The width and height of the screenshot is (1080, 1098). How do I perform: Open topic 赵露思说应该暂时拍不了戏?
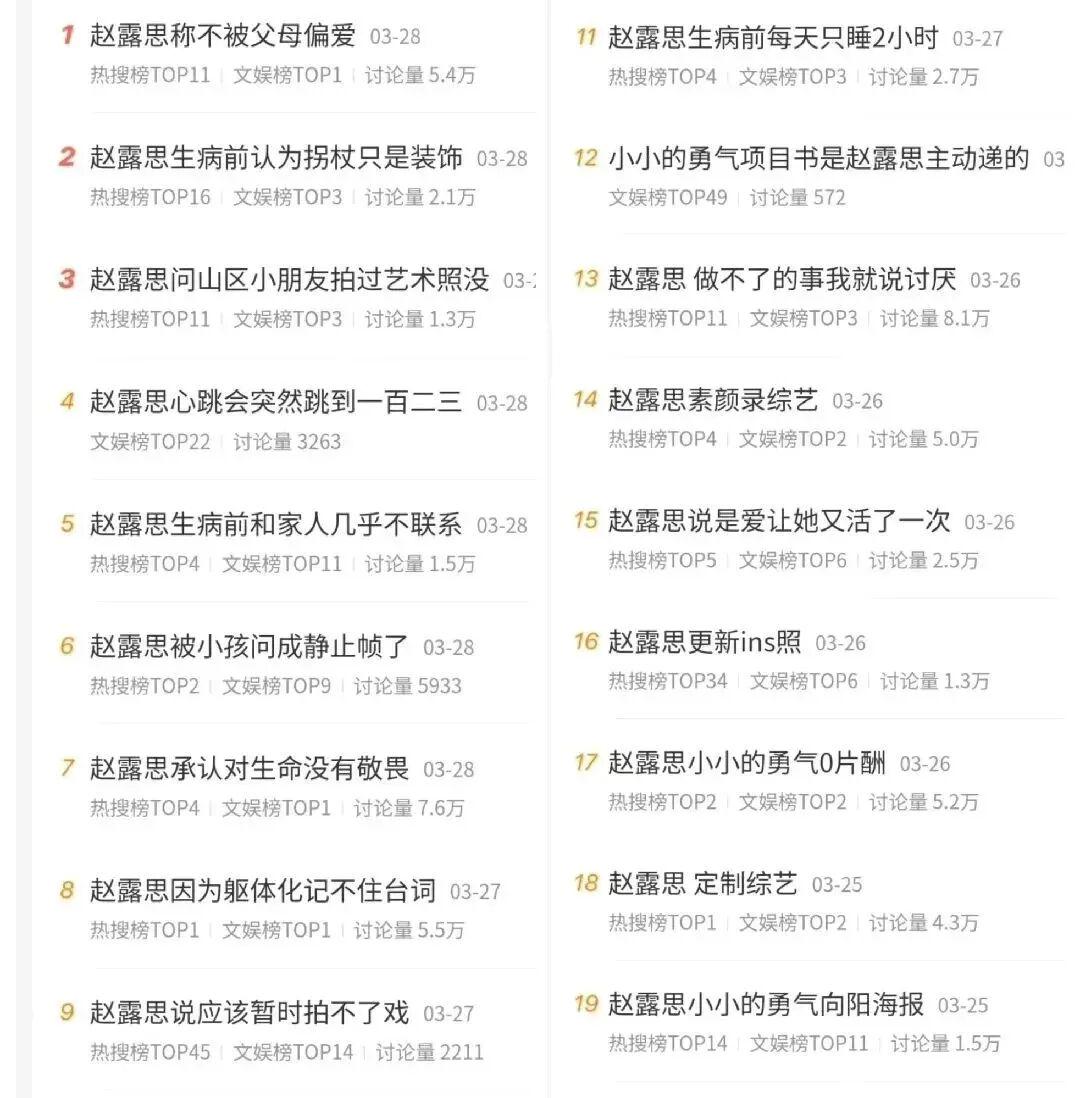point(248,1012)
